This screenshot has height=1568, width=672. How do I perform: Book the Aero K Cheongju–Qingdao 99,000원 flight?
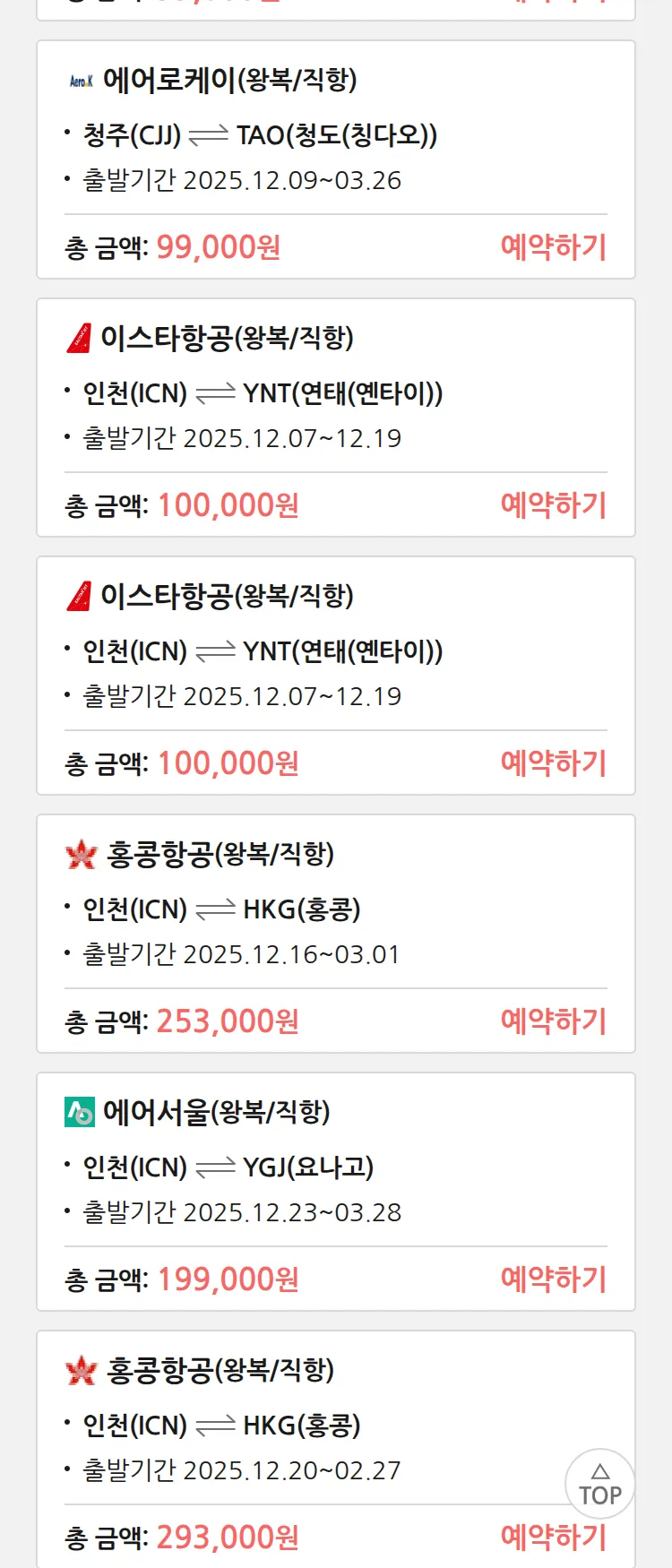click(553, 247)
